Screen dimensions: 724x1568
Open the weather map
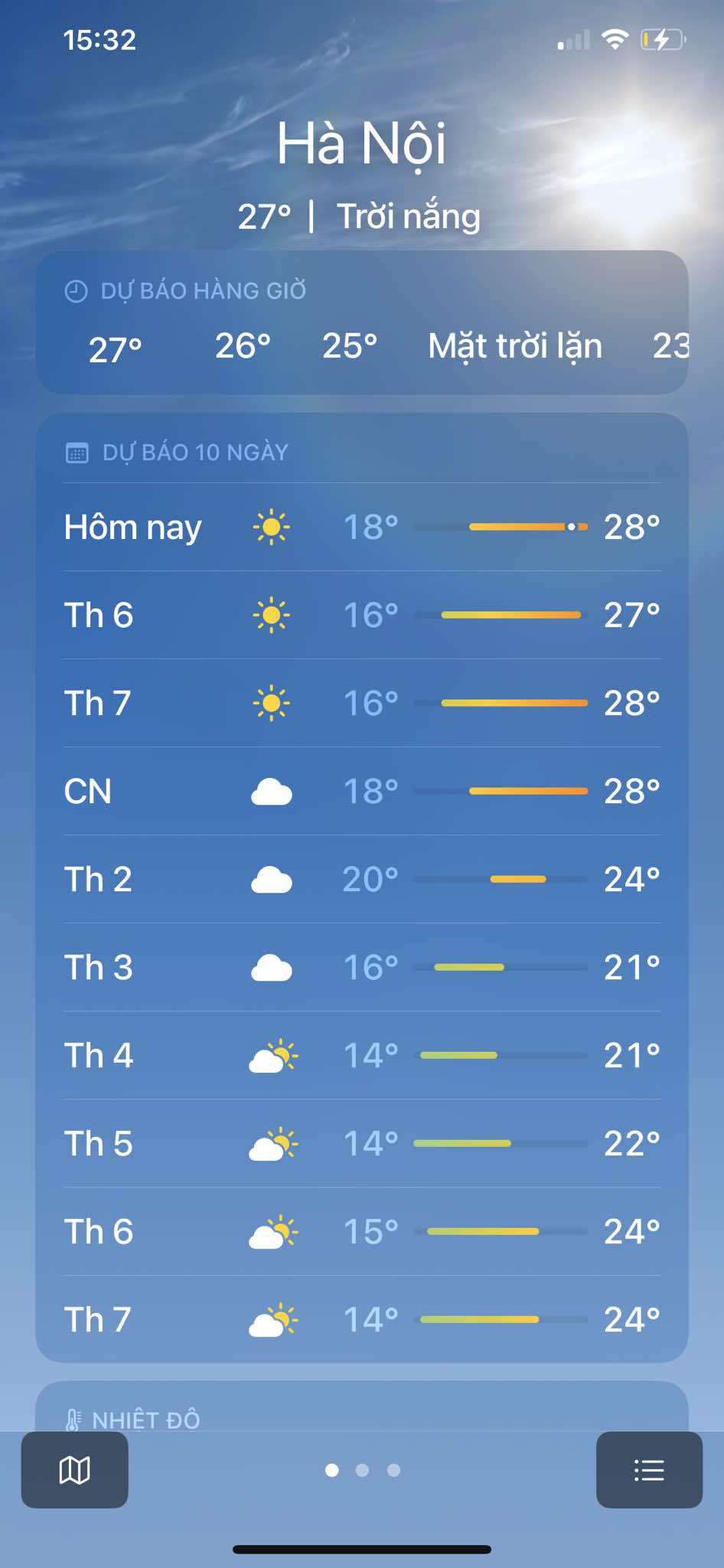74,1470
